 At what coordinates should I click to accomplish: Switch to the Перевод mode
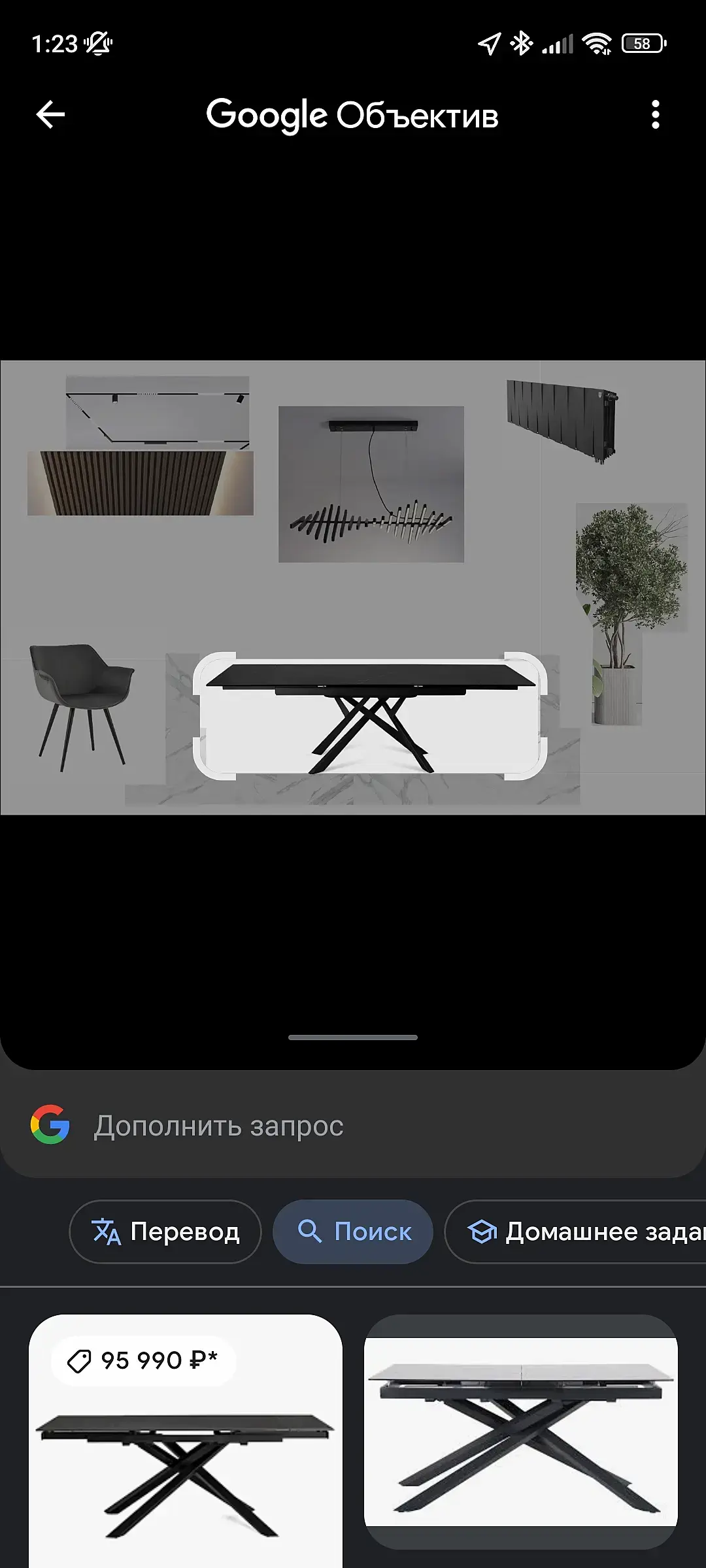pos(165,1232)
